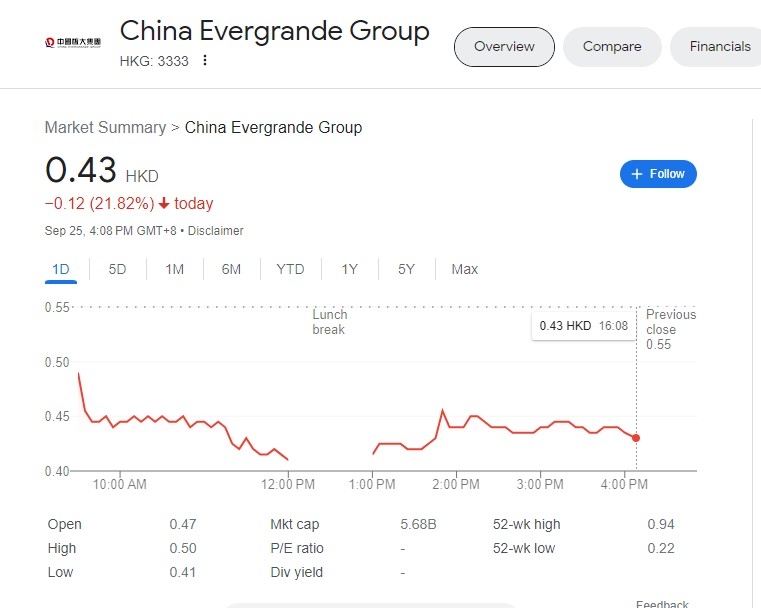
Task: Select the 1Y chart range
Action: [349, 269]
